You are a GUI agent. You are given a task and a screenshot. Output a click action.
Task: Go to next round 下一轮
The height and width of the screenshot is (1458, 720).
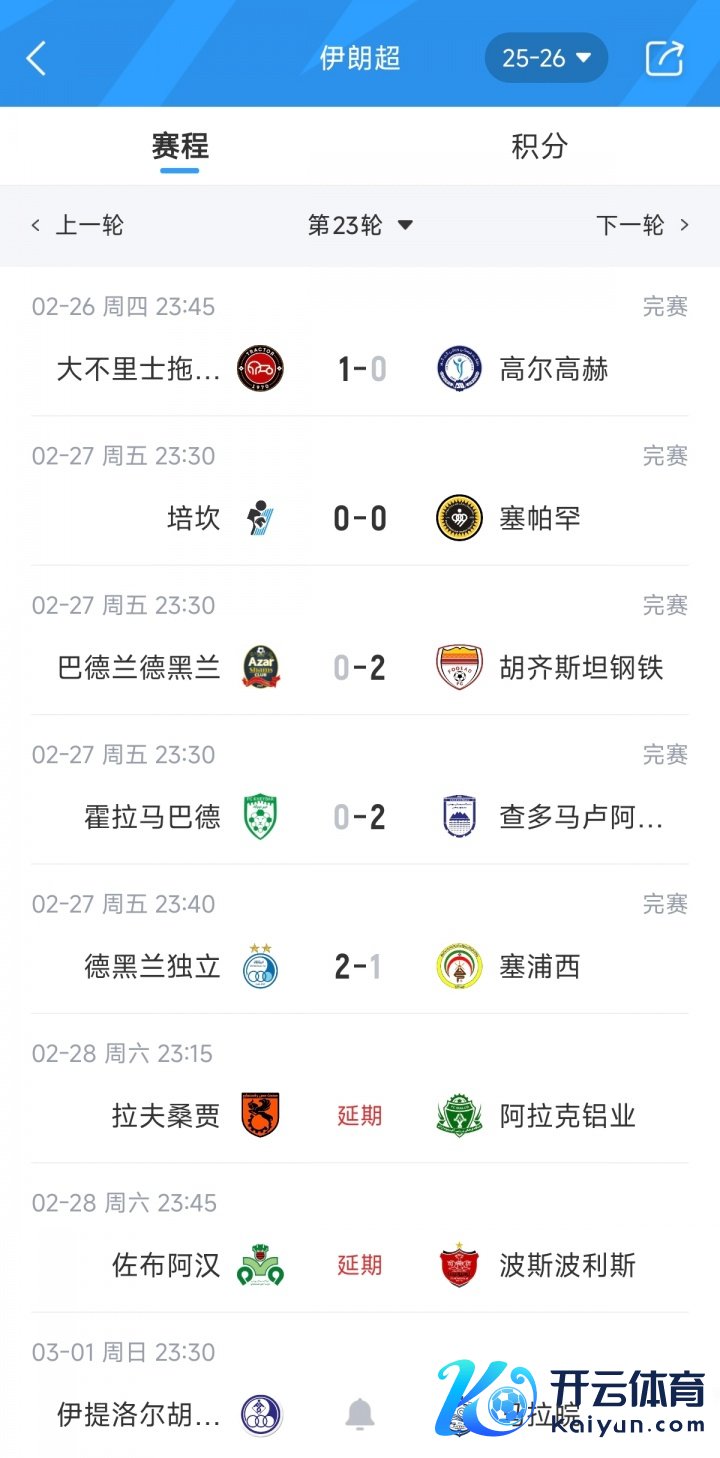tap(642, 225)
